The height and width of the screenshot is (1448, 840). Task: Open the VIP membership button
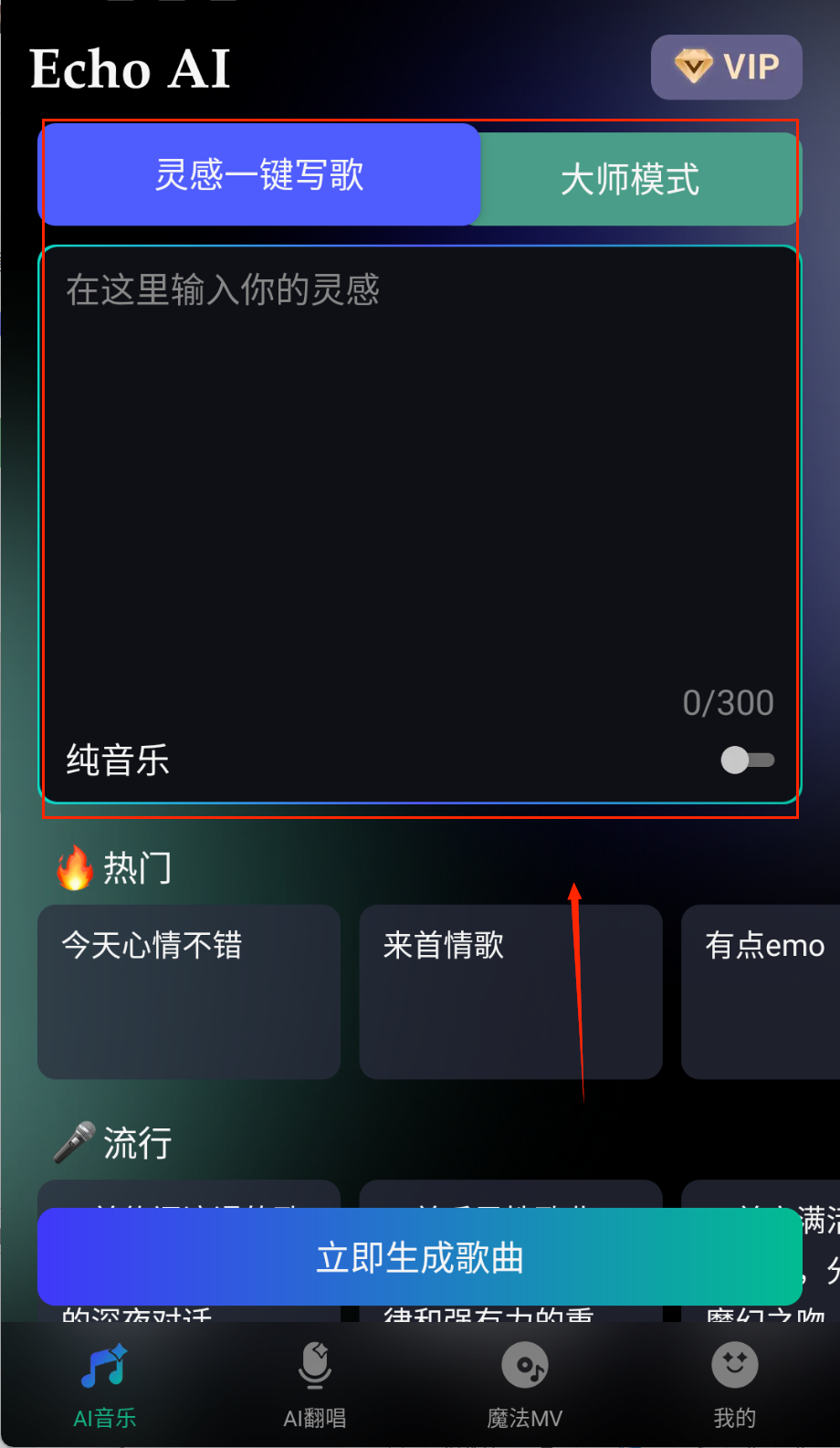pyautogui.click(x=726, y=68)
